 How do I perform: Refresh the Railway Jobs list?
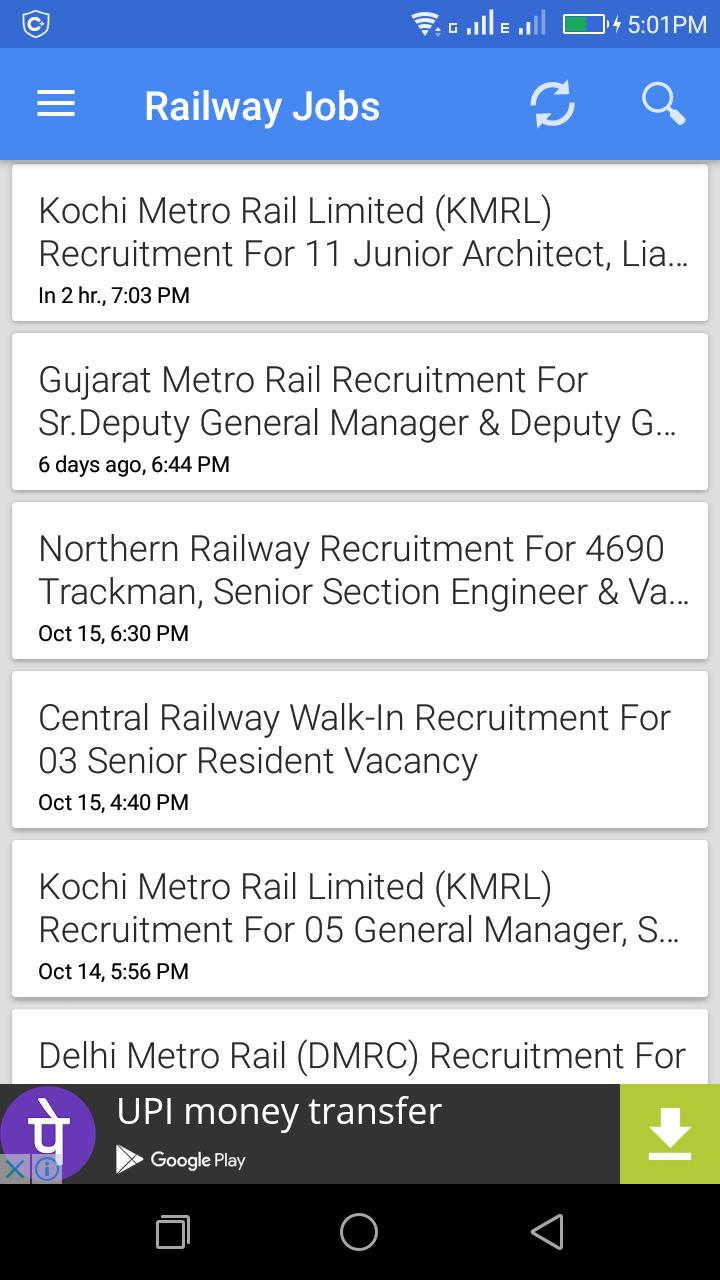(553, 104)
